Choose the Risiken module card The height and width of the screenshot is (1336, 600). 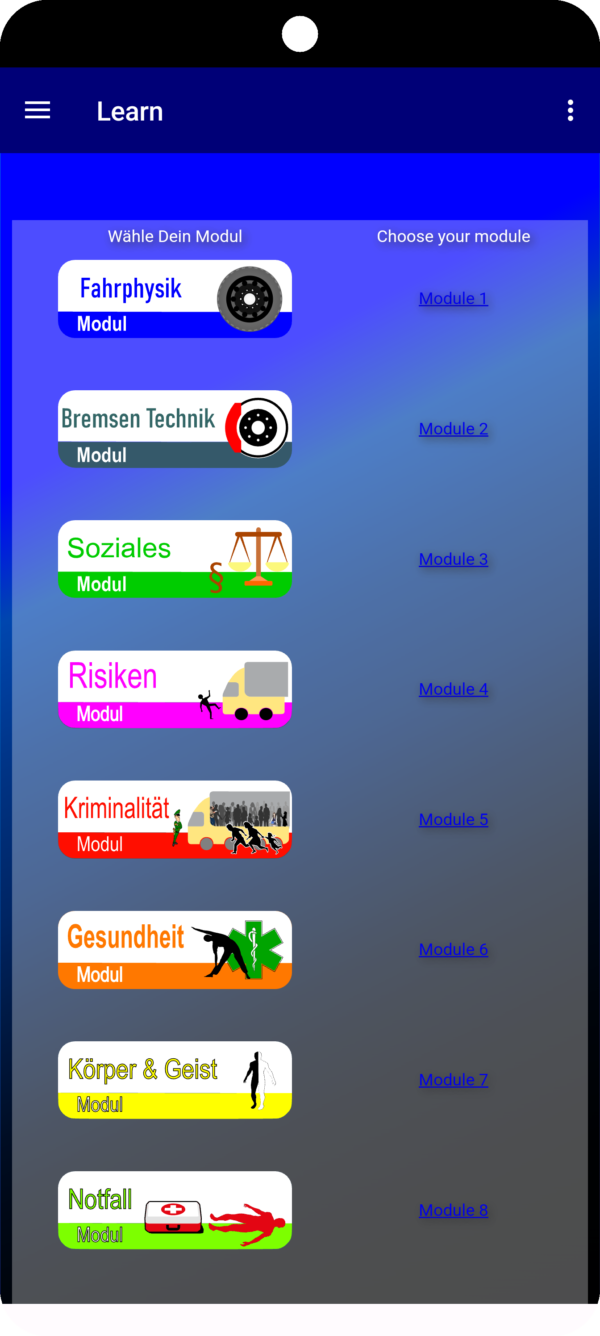(175, 689)
